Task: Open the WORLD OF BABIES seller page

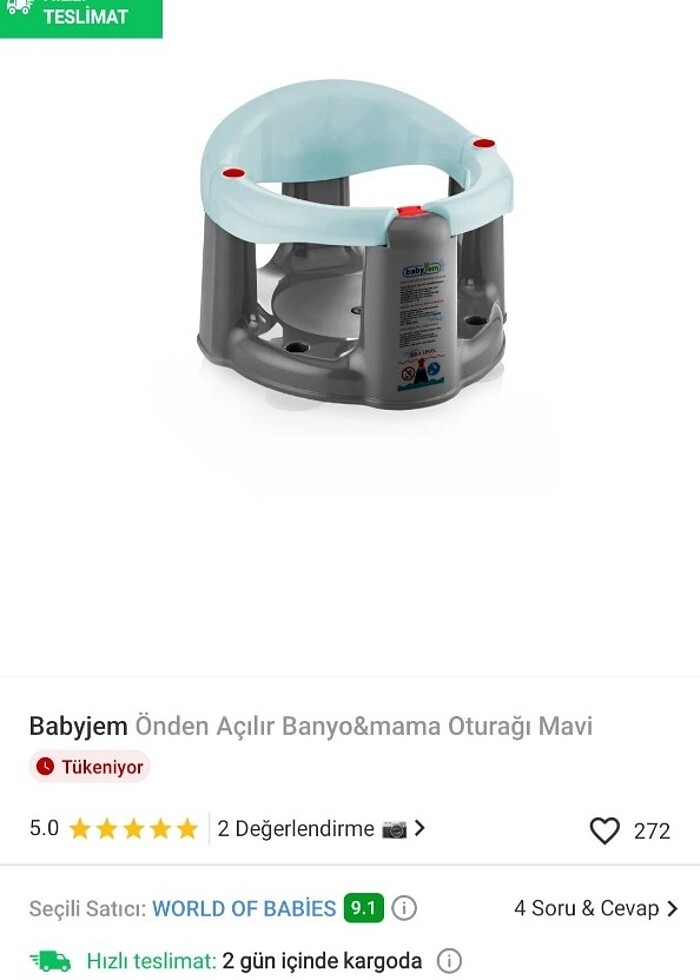Action: click(x=244, y=908)
